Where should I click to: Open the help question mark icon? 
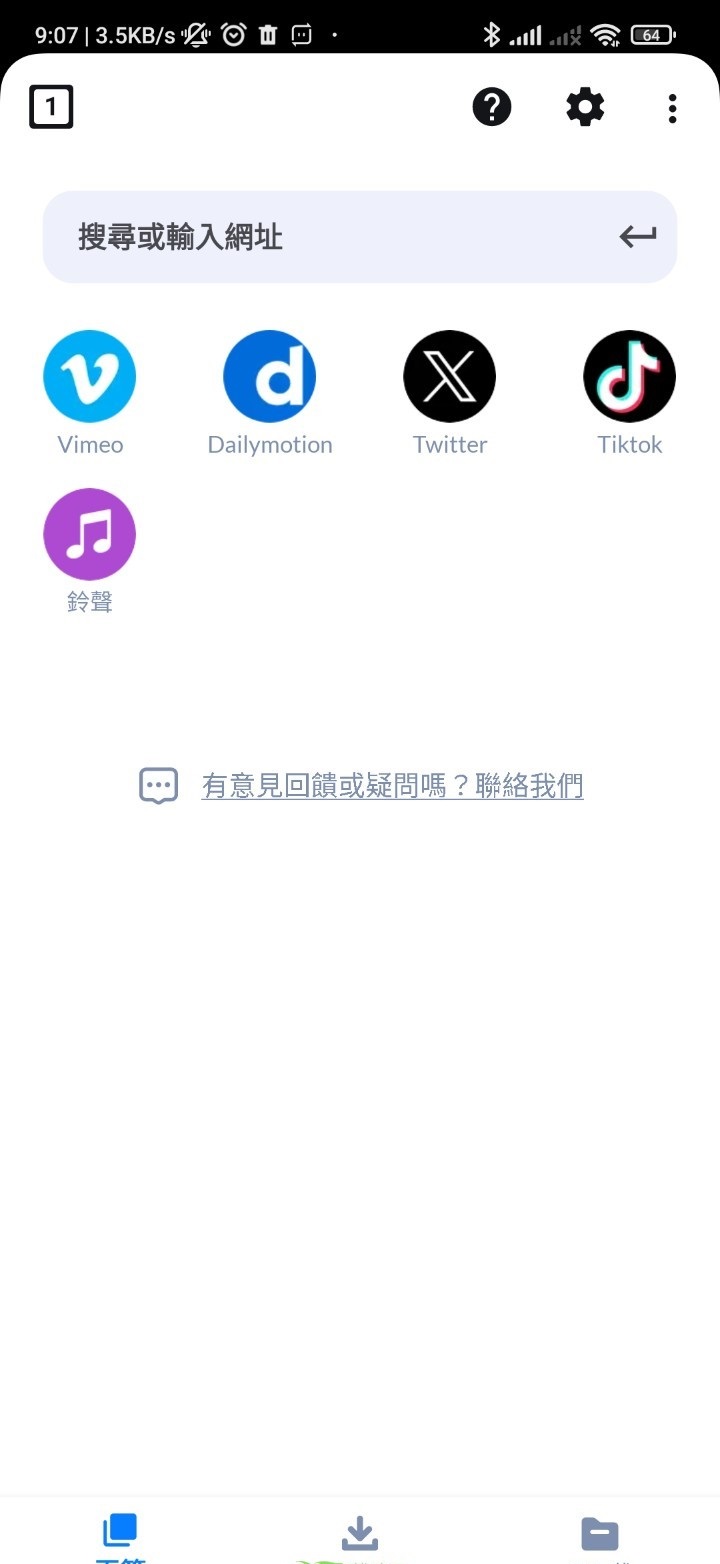click(492, 107)
